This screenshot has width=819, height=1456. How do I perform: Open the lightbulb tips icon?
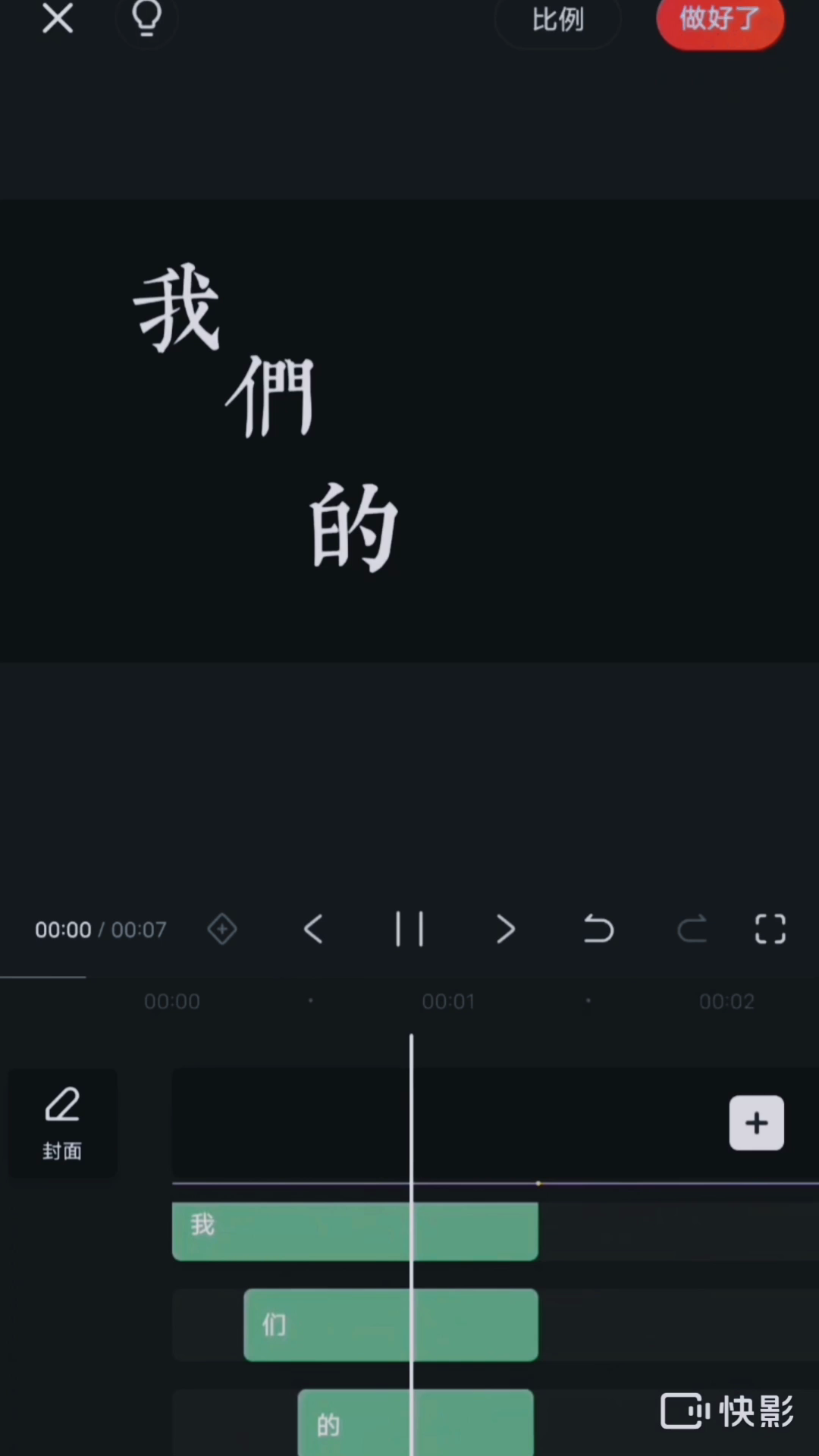(x=147, y=18)
